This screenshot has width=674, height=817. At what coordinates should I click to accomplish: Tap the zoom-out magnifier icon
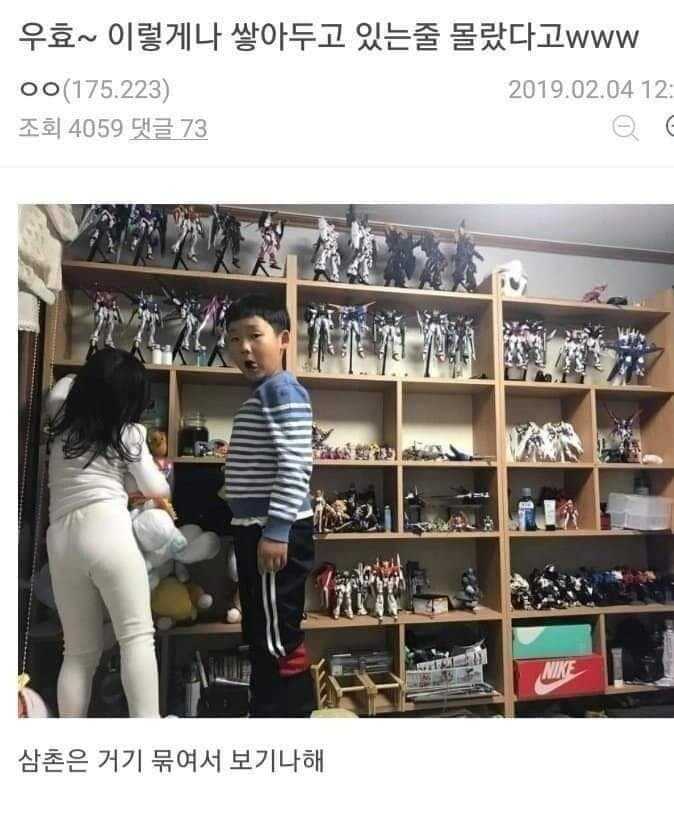(x=625, y=128)
